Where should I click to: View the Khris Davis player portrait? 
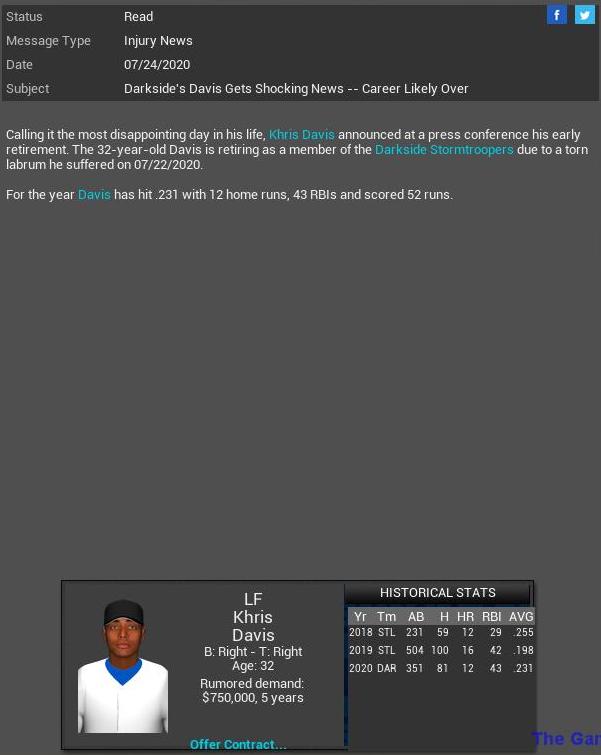click(123, 666)
